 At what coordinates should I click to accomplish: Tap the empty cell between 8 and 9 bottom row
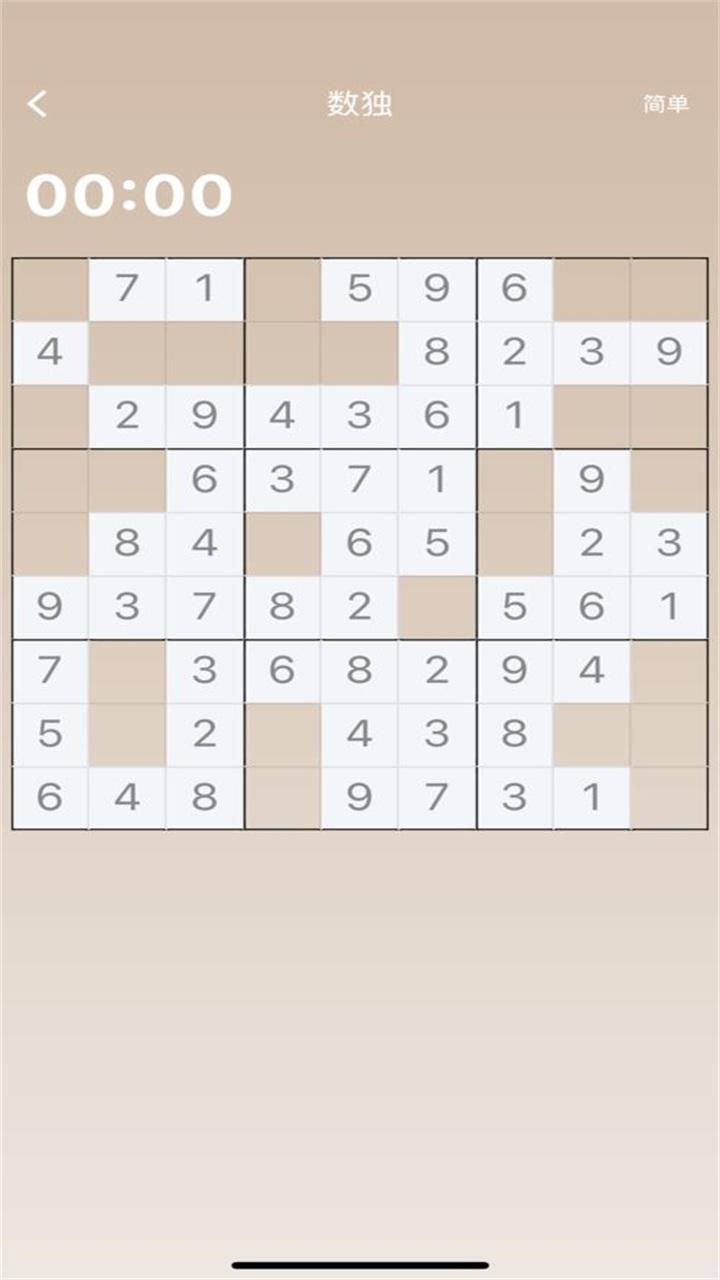coord(283,796)
